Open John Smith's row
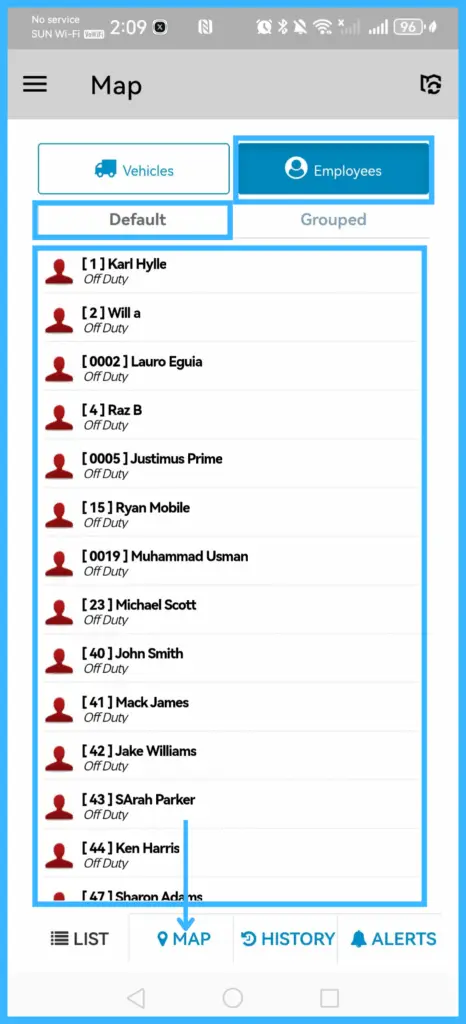 tap(230, 660)
